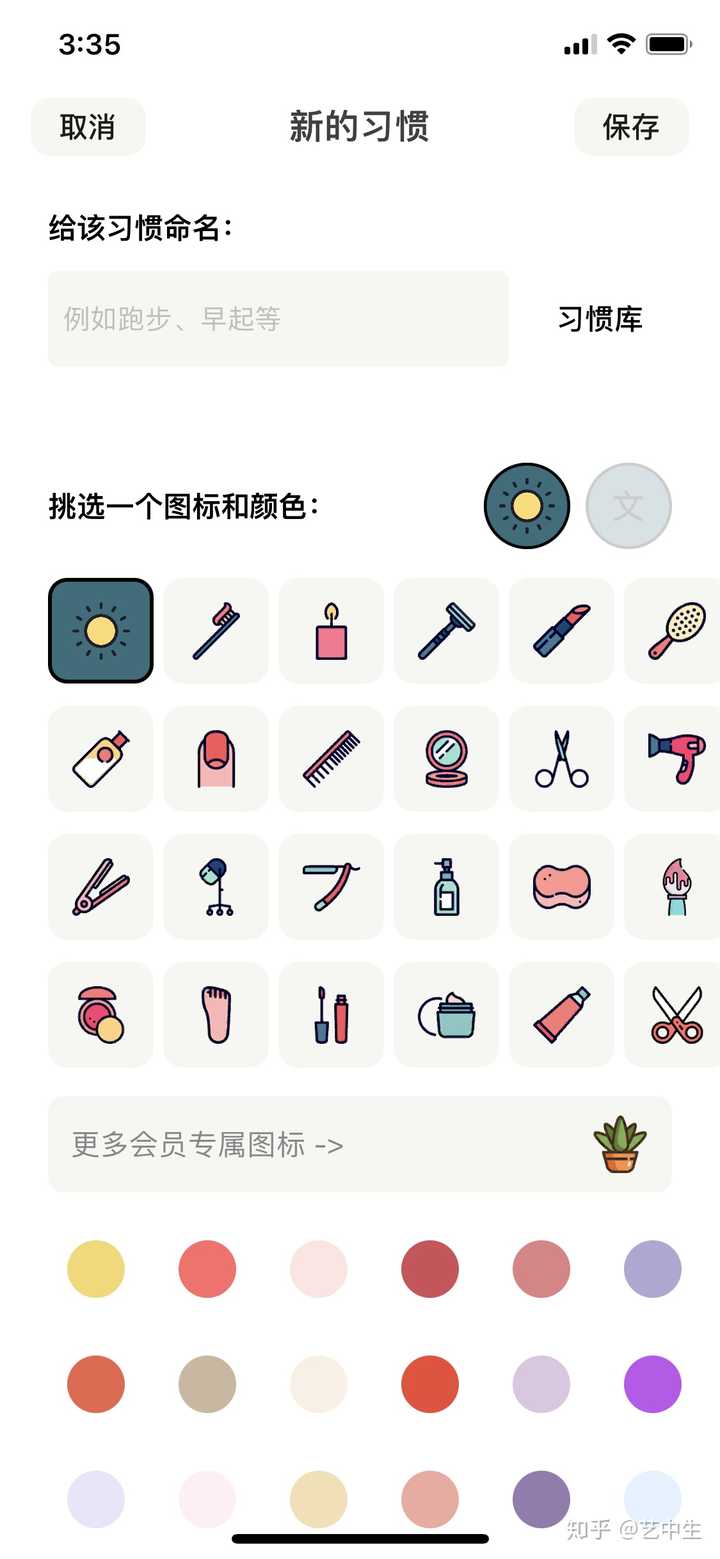
Task: Choose the painted fingernail icon
Action: [x=216, y=759]
